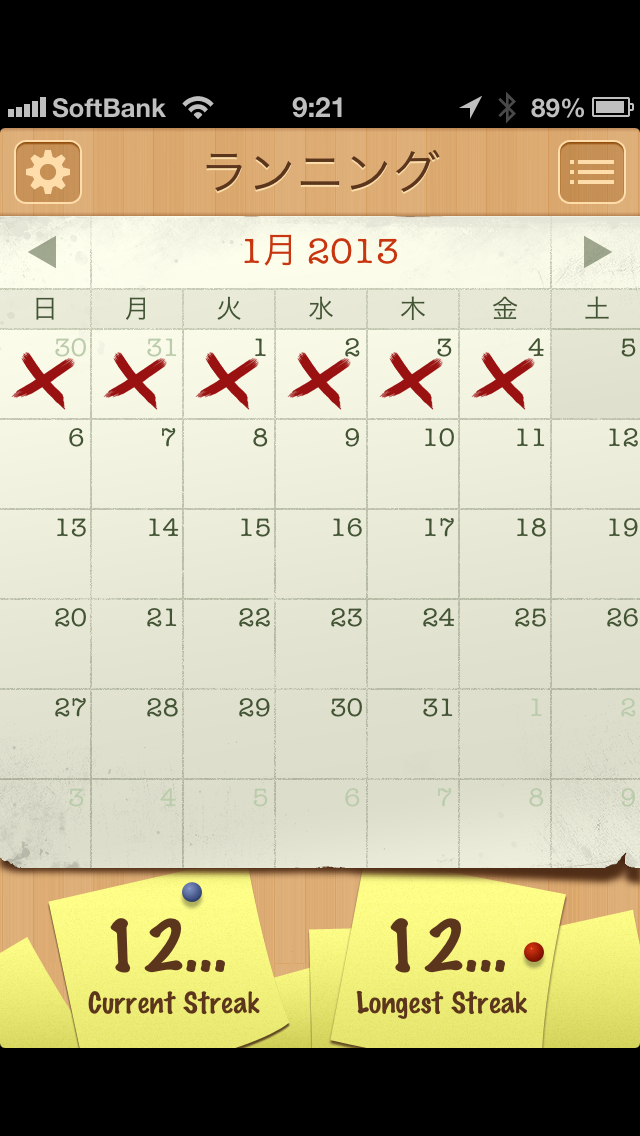Open the Longest Streak note

pos(445,965)
